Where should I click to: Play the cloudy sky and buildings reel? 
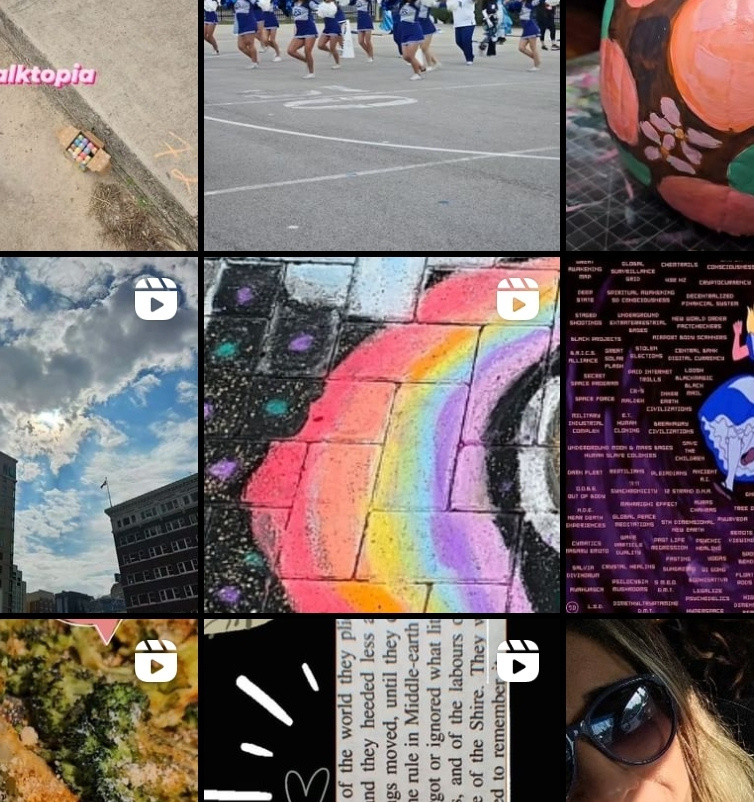[98, 435]
